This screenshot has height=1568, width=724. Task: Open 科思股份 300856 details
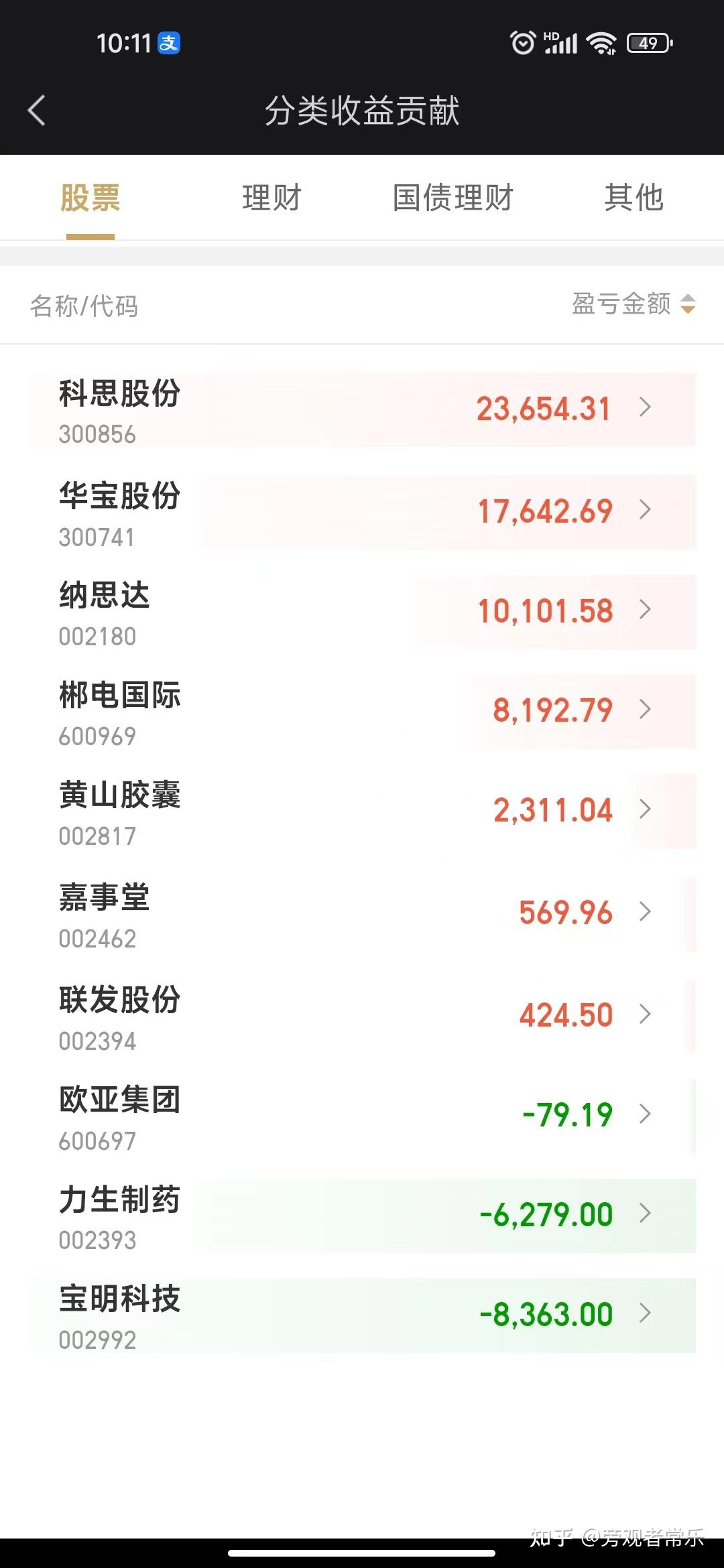coord(362,410)
